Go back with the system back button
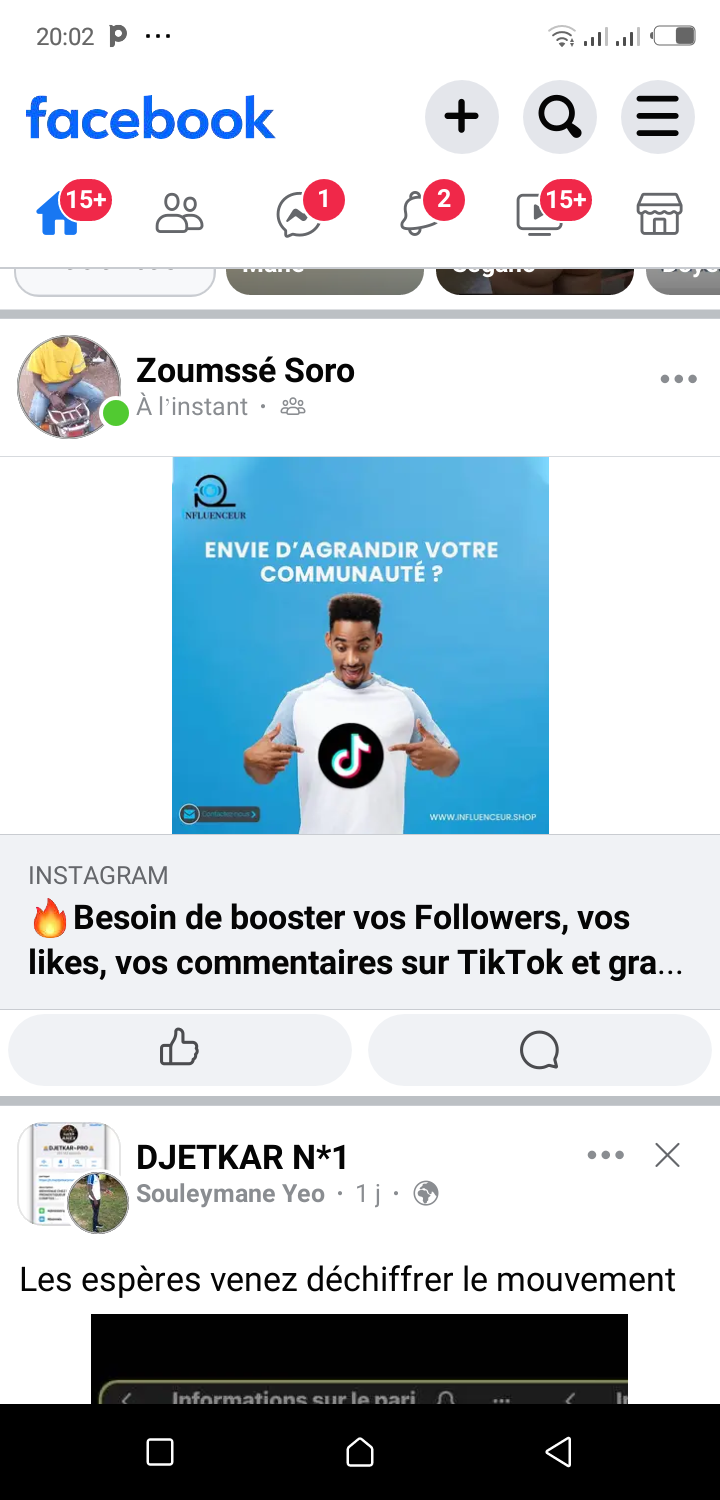Screen dimensions: 720x1500 559,1451
